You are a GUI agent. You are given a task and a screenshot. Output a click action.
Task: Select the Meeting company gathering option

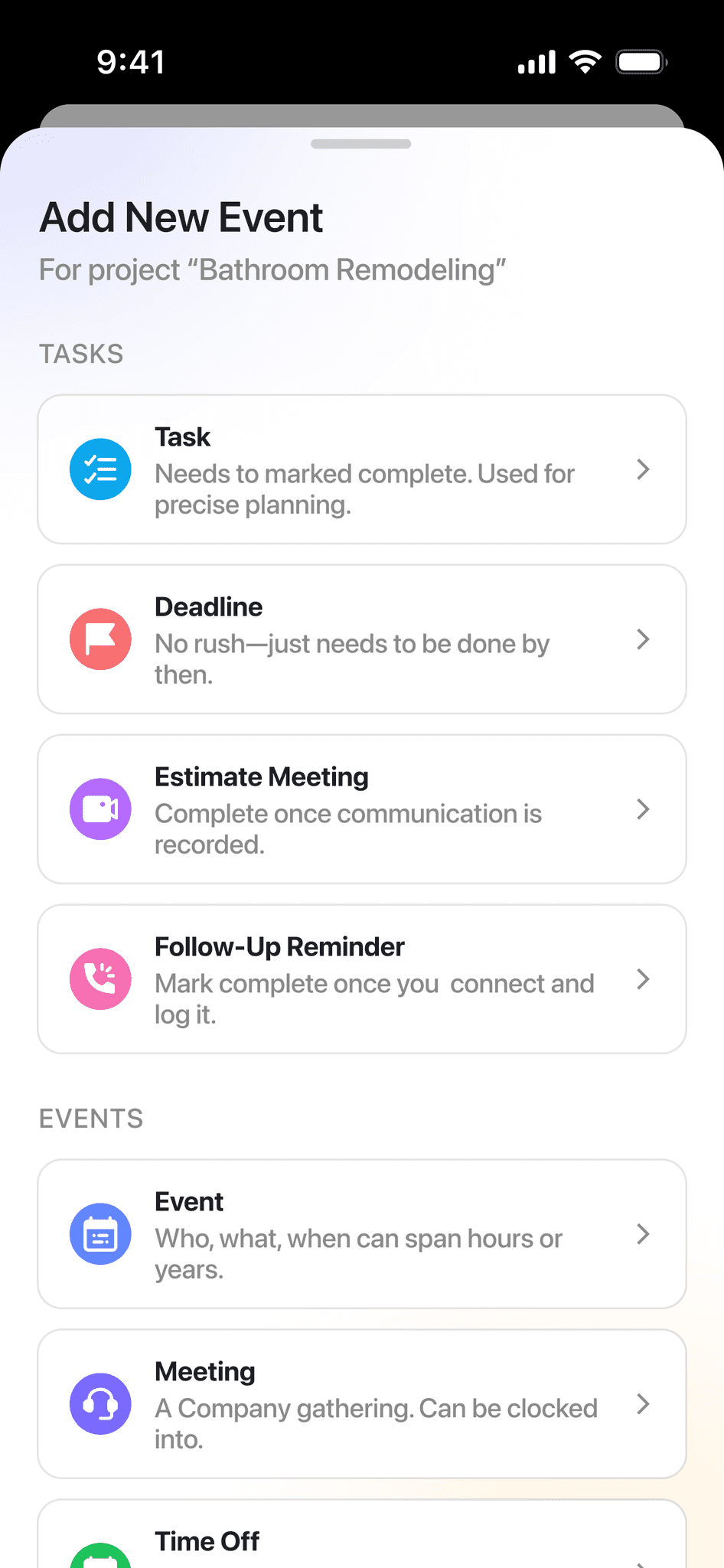coord(362,1404)
